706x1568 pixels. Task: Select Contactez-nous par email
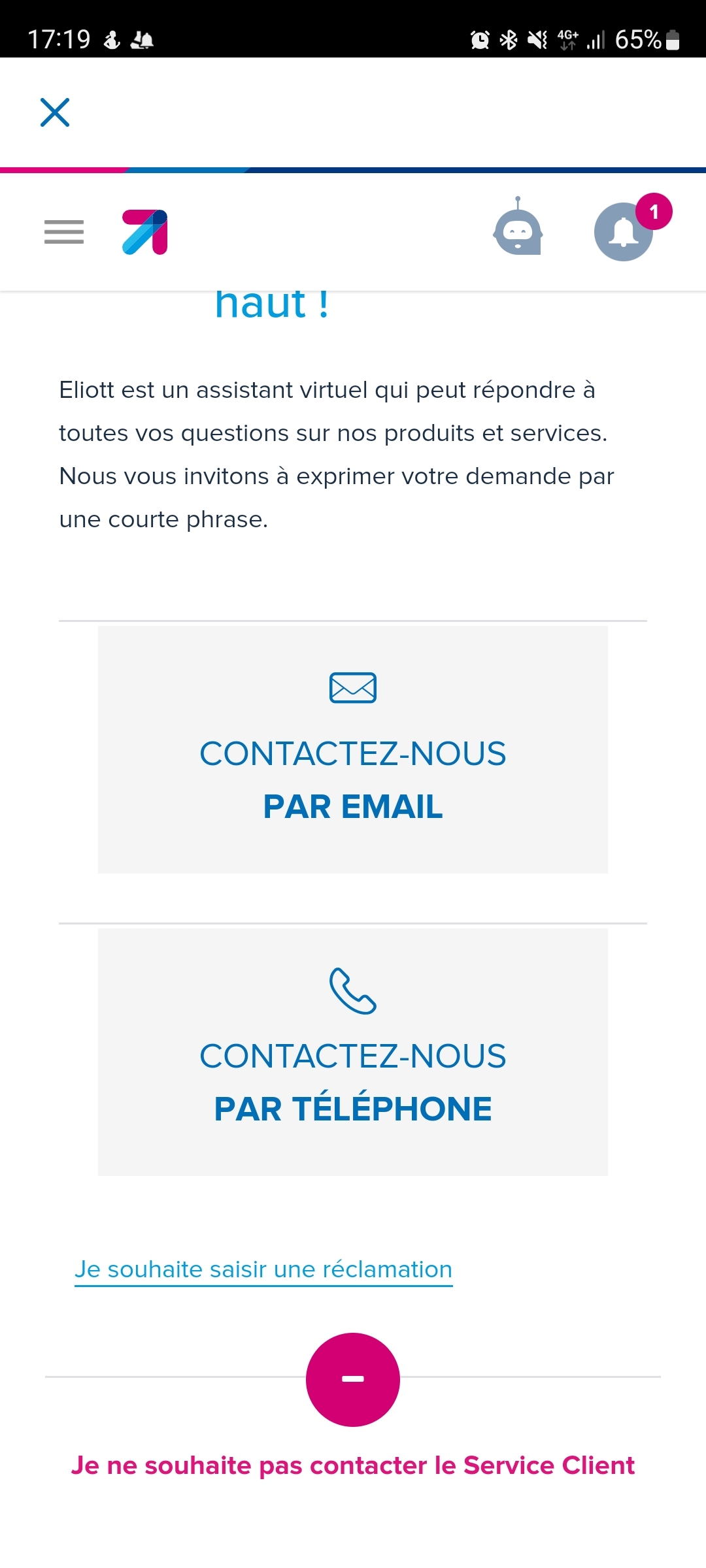pyautogui.click(x=353, y=749)
